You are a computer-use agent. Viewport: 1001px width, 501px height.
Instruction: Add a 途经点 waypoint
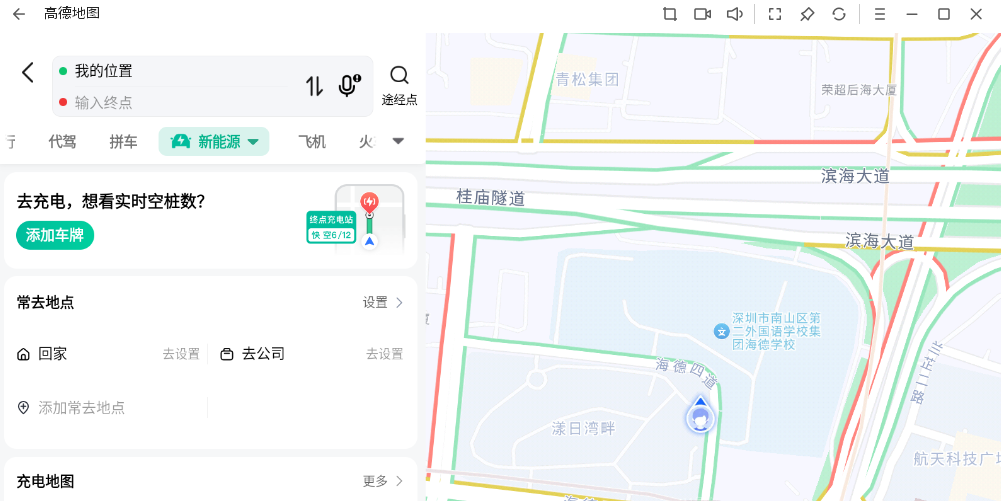click(x=399, y=85)
